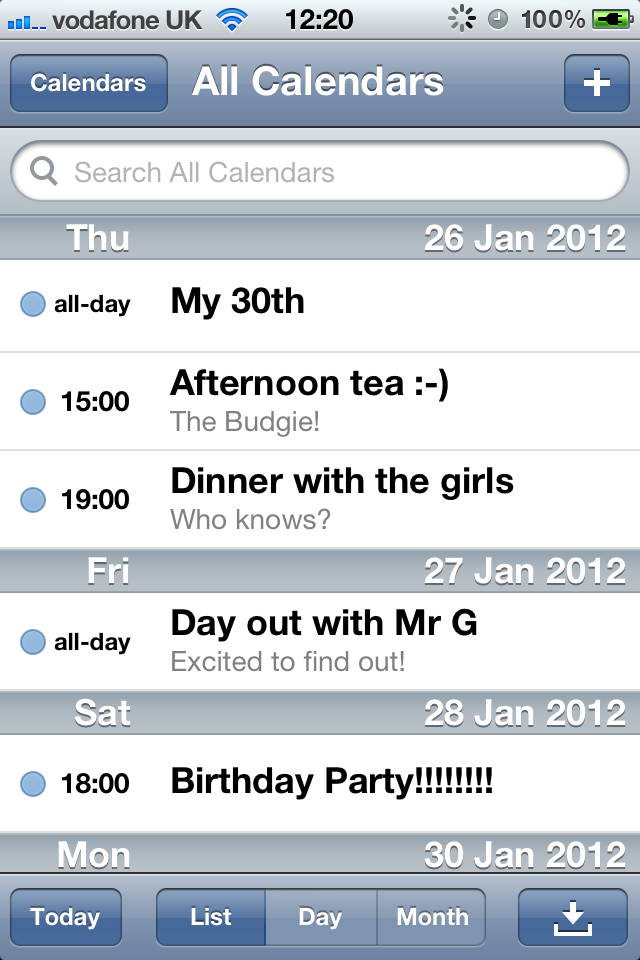The height and width of the screenshot is (960, 640).
Task: Open the My 30th event
Action: coord(320,304)
